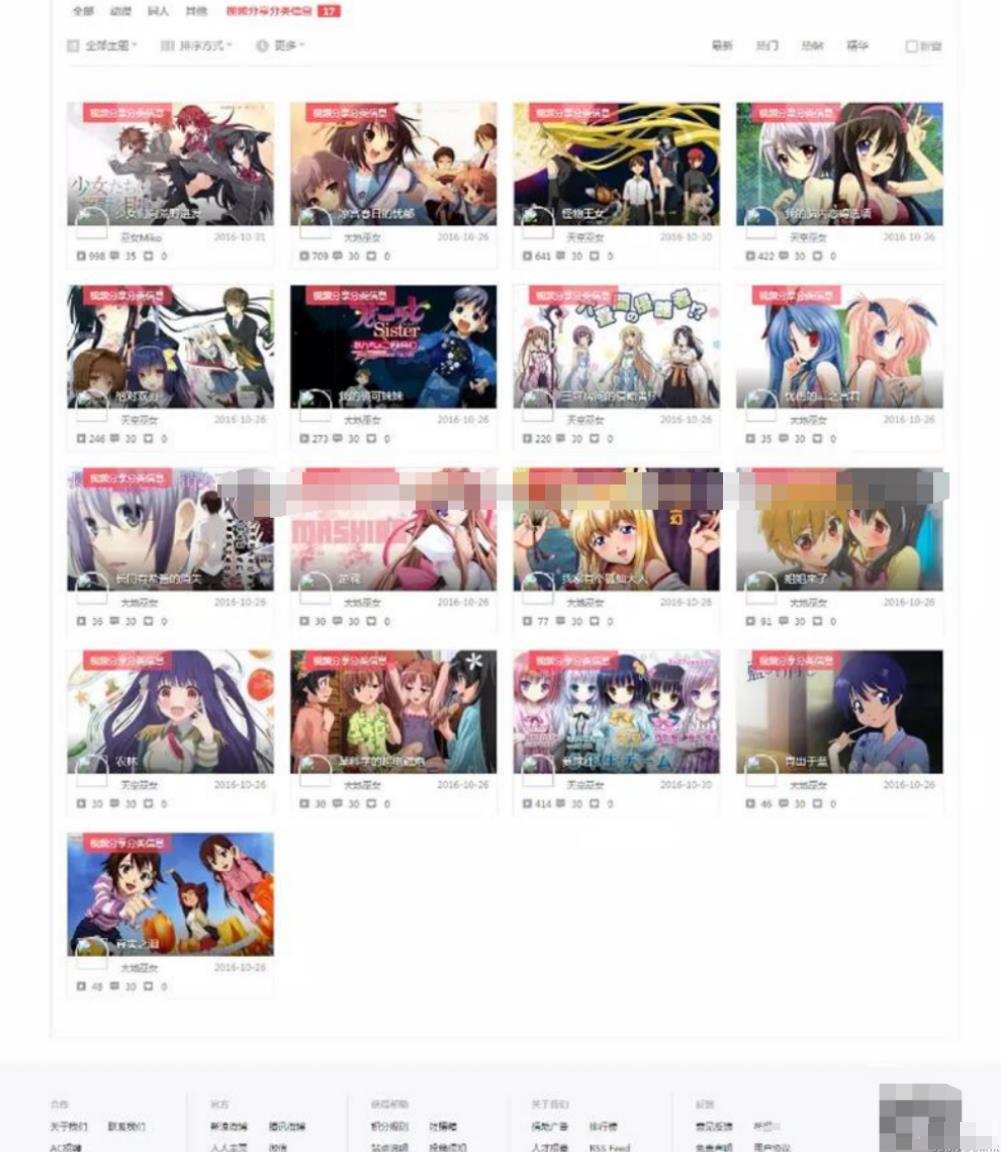The height and width of the screenshot is (1152, 1001).
Task: Expand the 更多 filter dropdown
Action: [x=281, y=46]
